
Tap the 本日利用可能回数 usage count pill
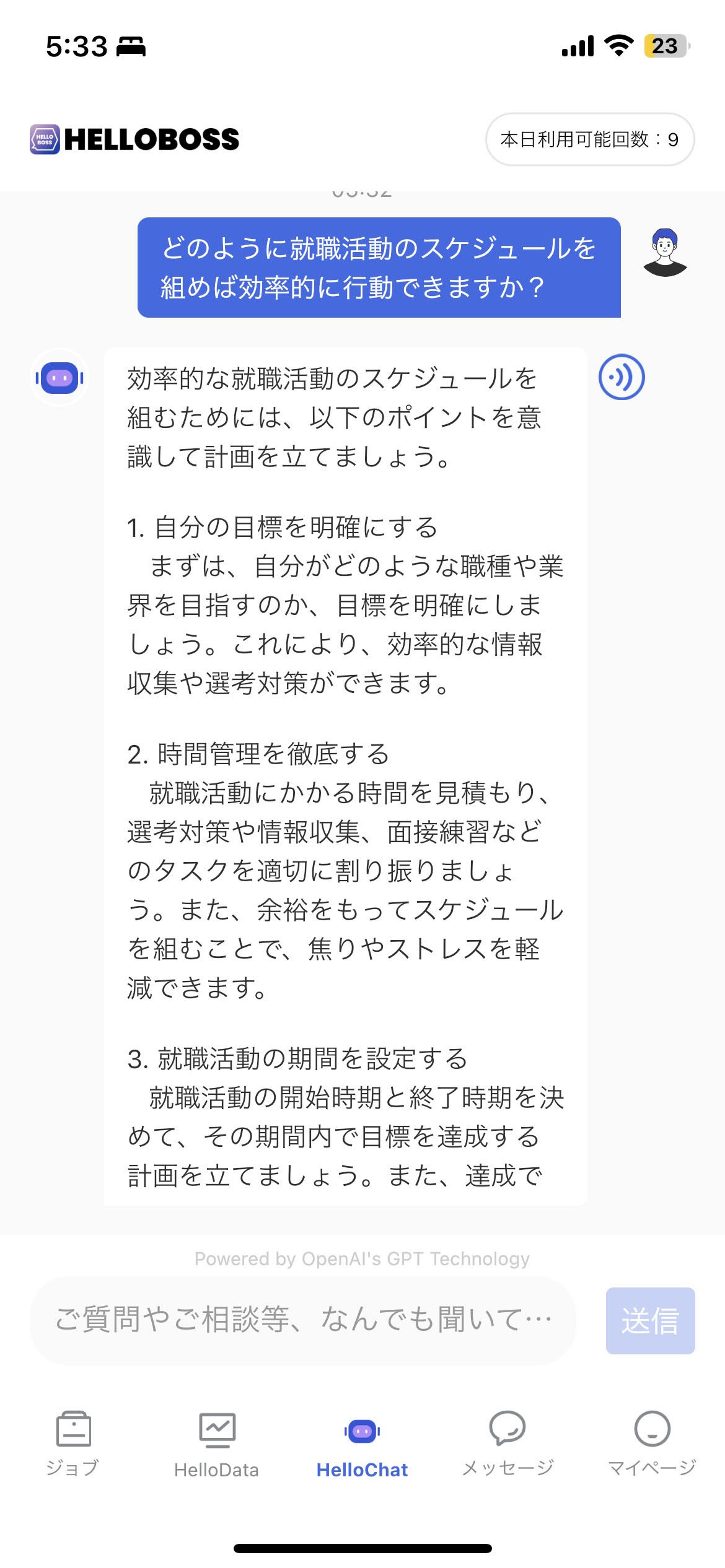tap(590, 139)
